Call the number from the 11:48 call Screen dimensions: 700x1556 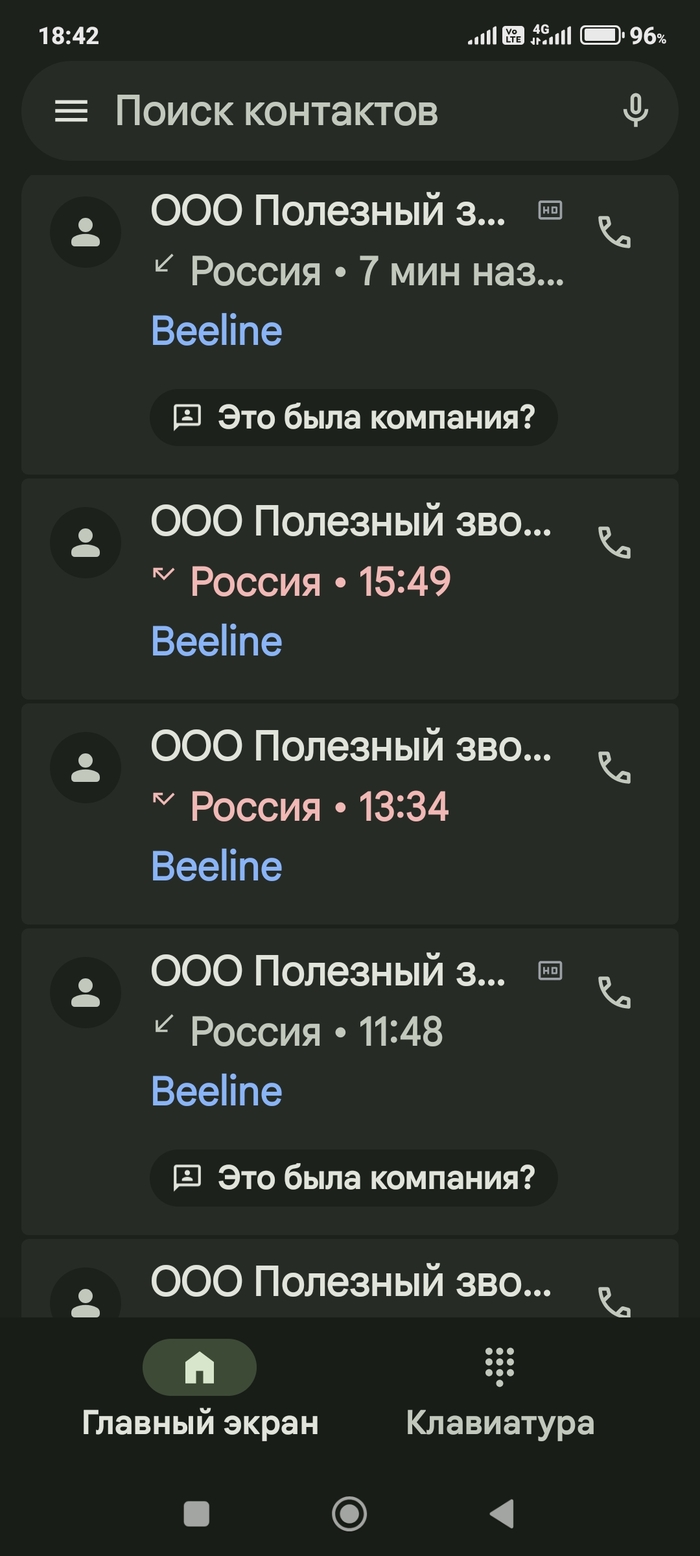point(614,993)
